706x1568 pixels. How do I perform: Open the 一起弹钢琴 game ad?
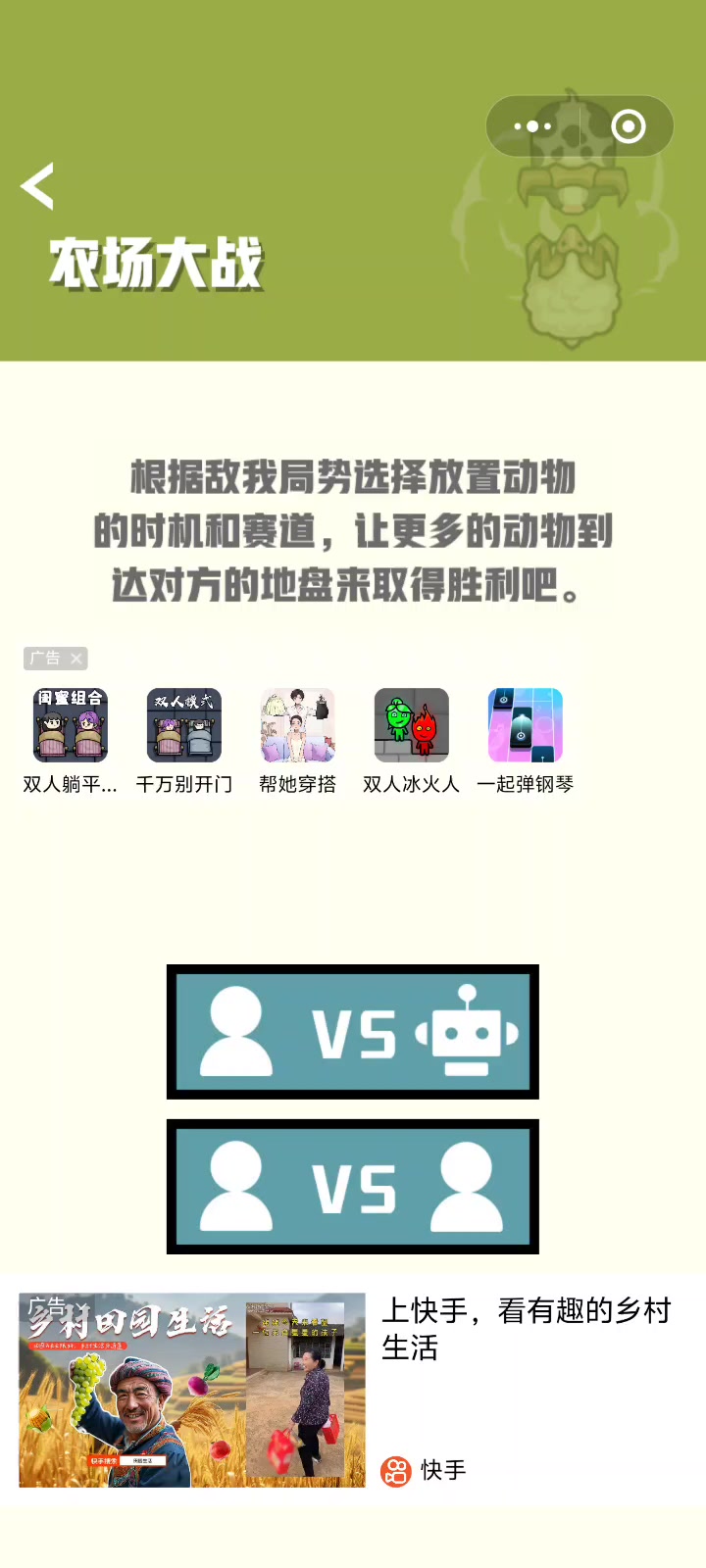526,741
